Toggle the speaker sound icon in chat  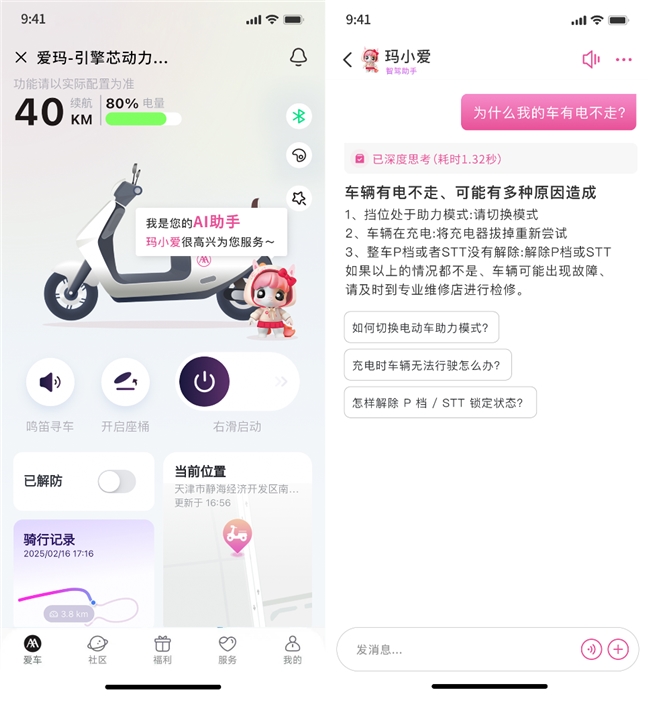[x=590, y=60]
